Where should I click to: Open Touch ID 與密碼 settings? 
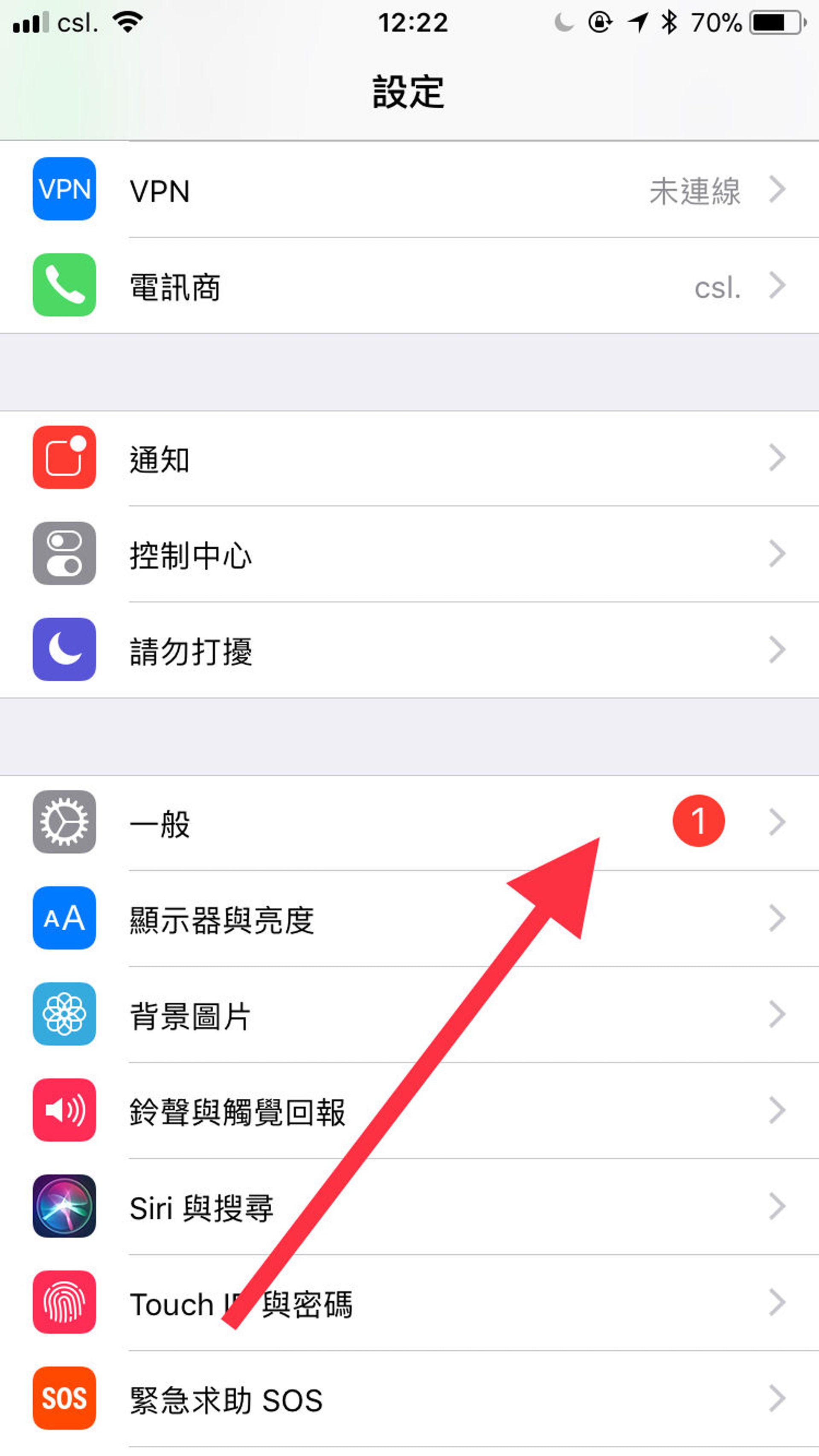(409, 1303)
